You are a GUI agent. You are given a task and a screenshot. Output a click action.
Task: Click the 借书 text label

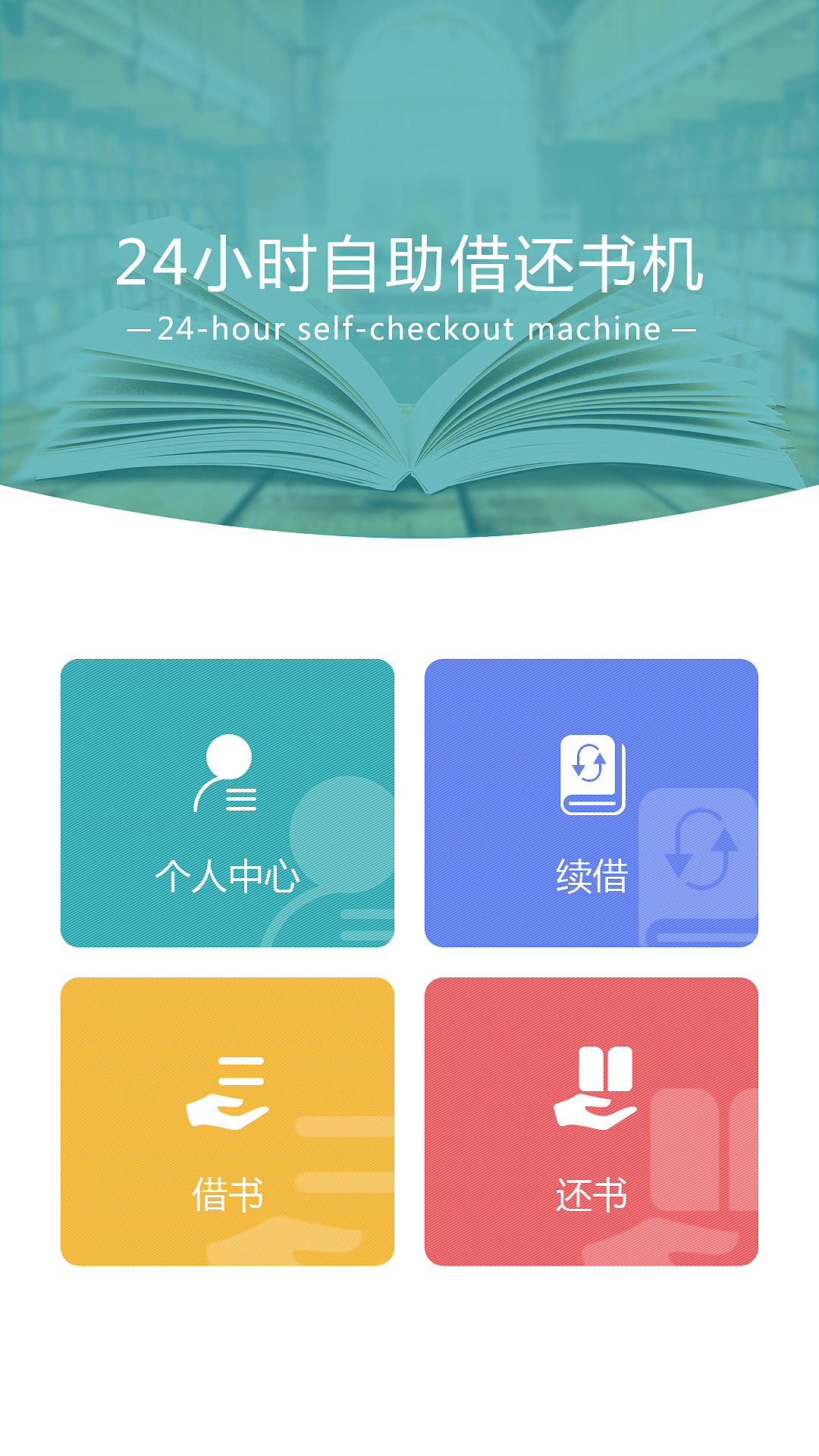point(227,1192)
